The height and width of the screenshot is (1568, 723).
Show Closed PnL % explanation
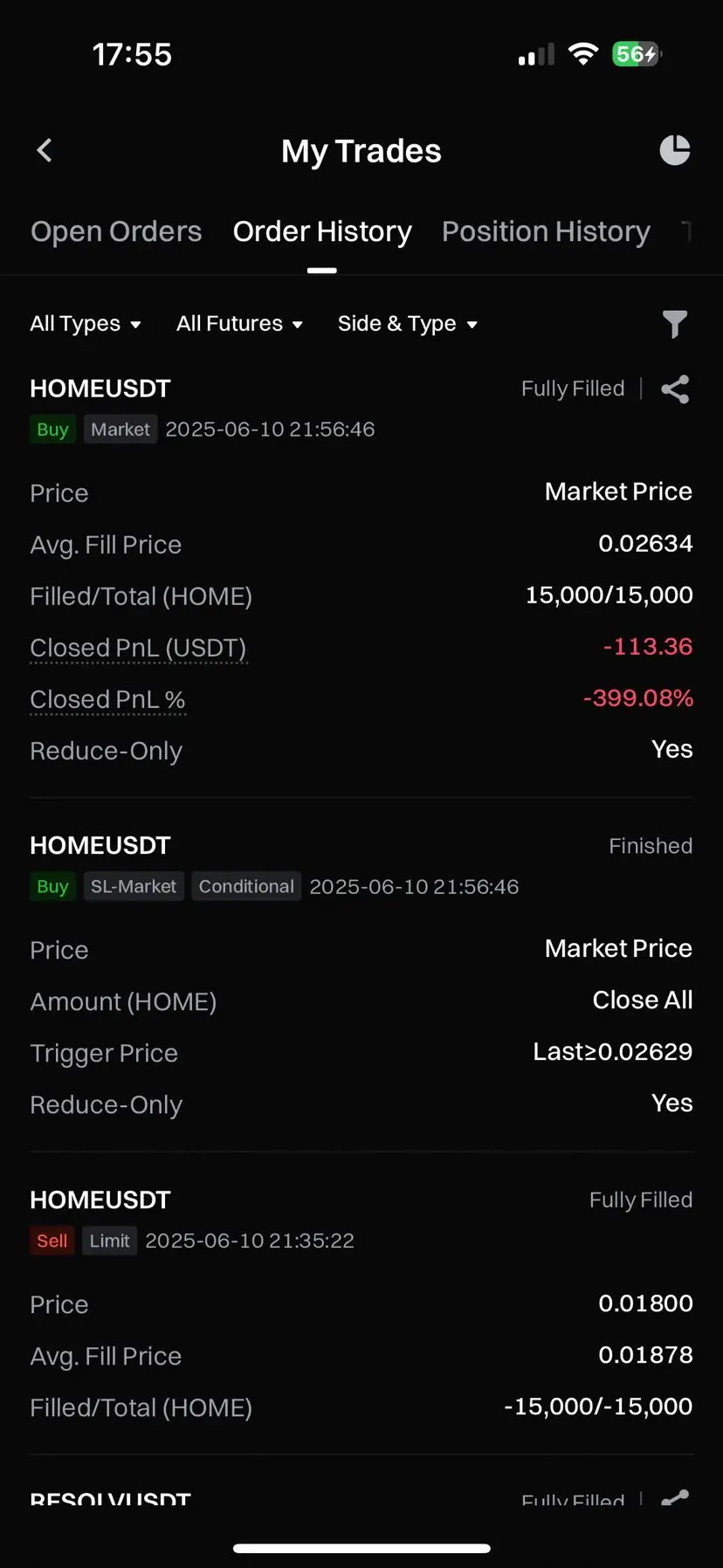[107, 700]
